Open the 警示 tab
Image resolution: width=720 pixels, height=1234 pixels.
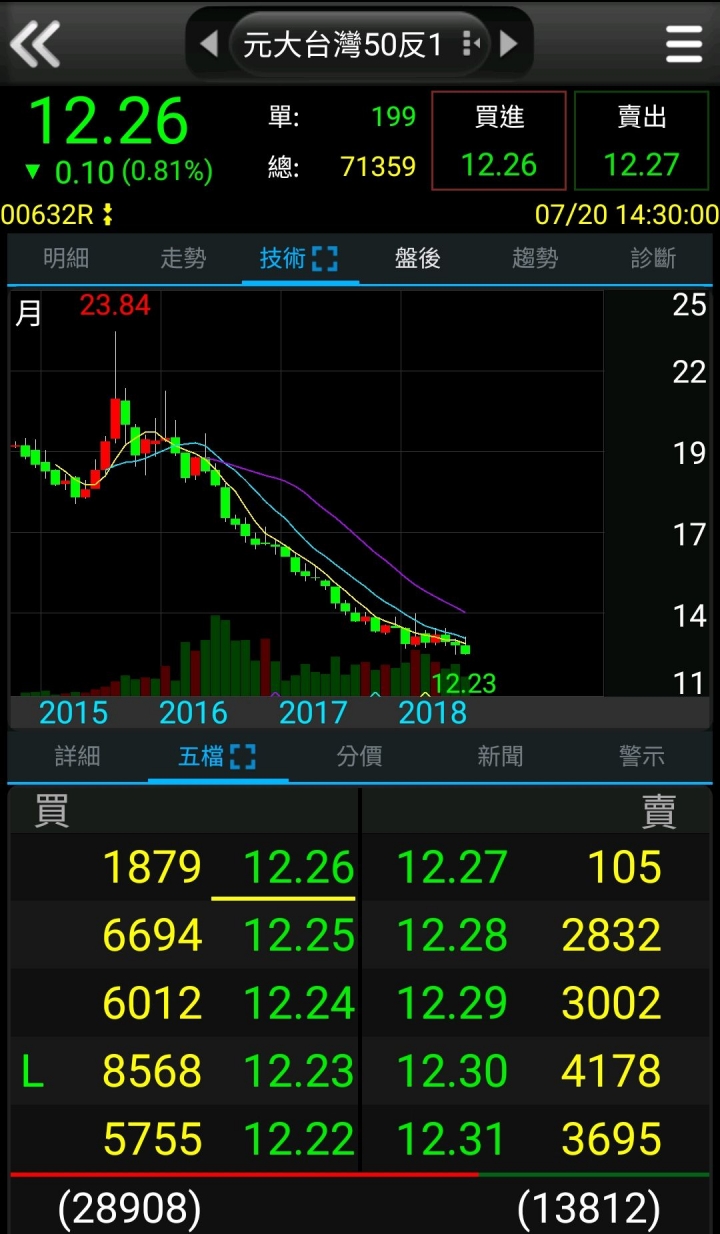pos(641,757)
